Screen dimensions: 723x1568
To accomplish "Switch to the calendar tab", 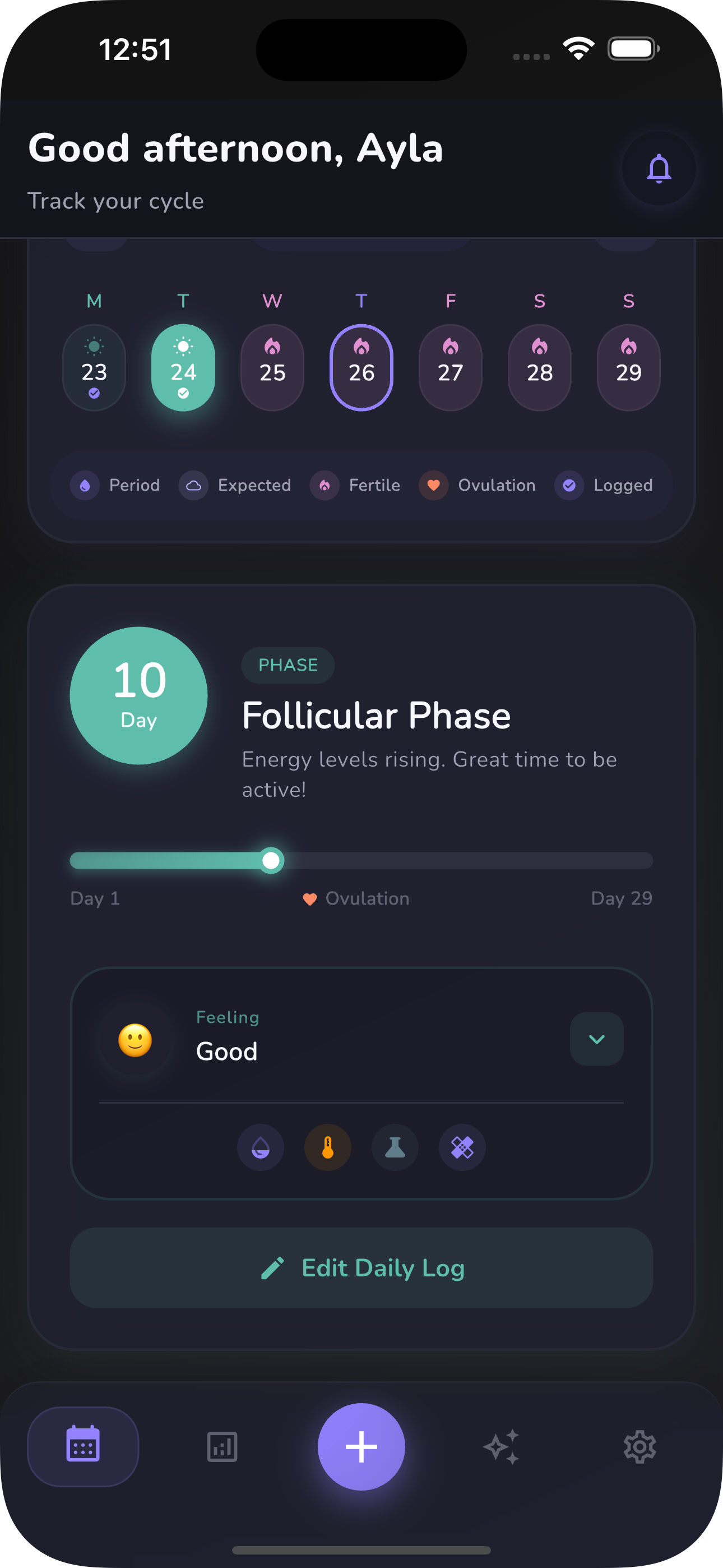I will click(x=83, y=1446).
